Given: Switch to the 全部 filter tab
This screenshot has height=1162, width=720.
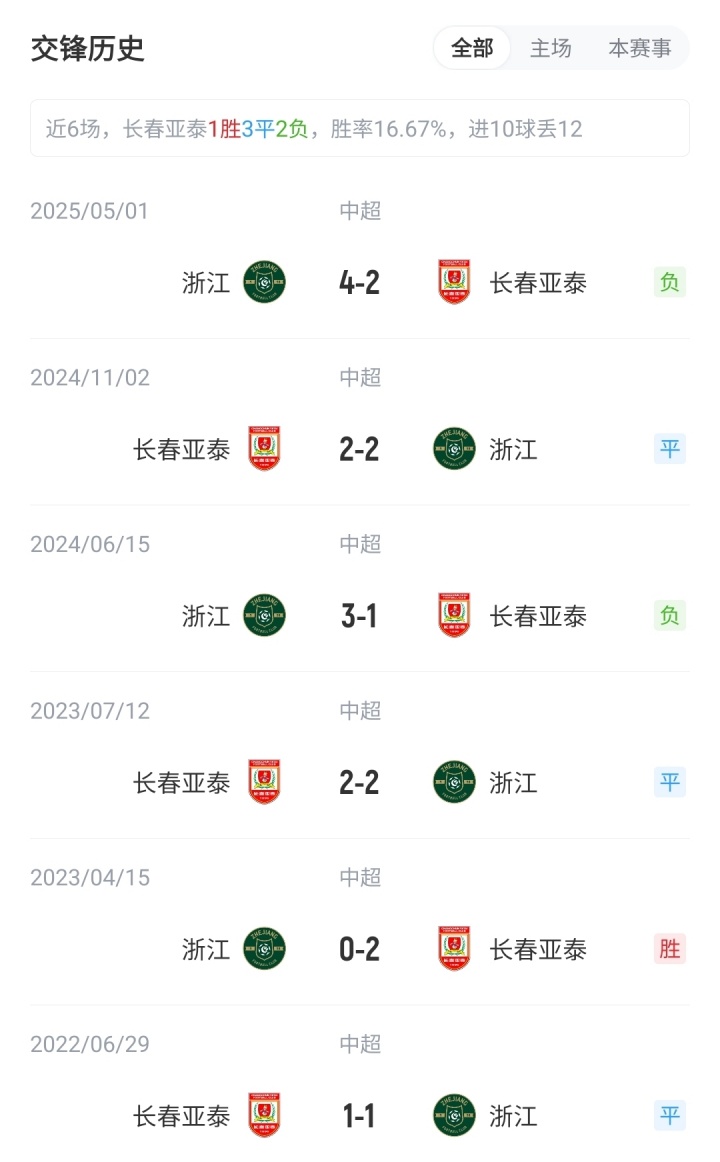Looking at the screenshot, I should [x=472, y=48].
